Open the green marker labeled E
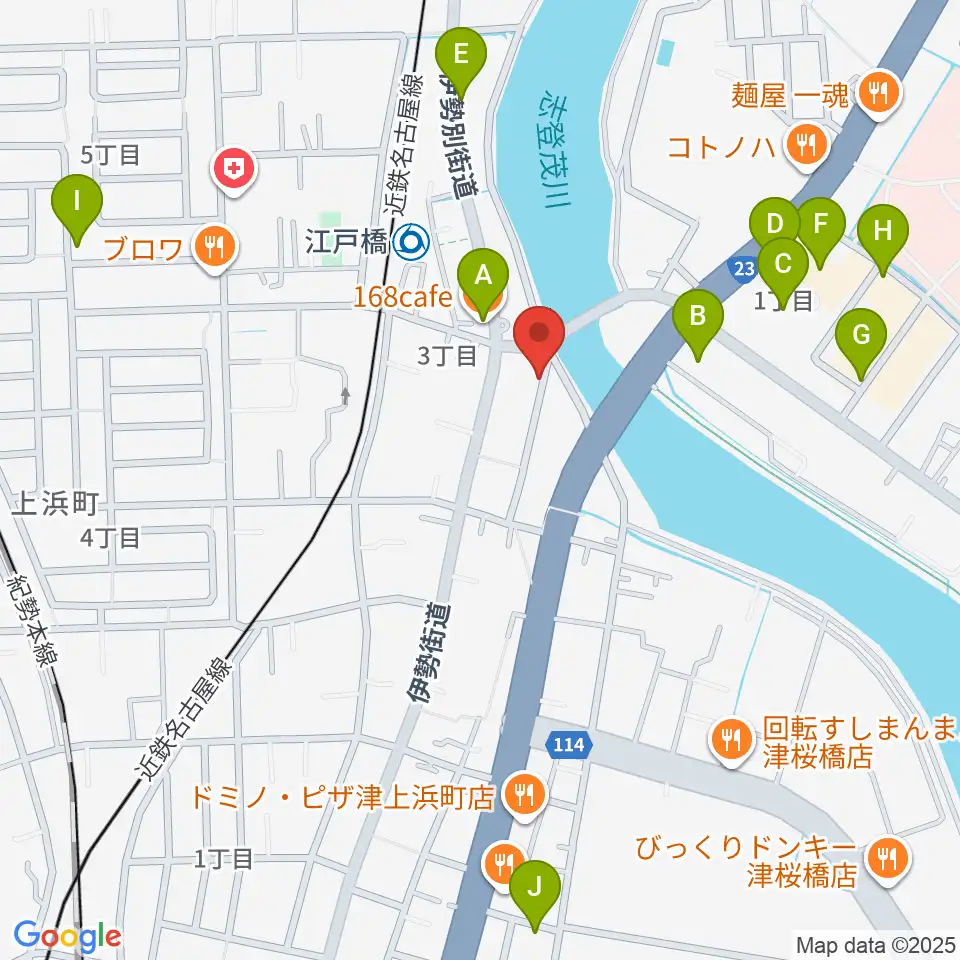Image resolution: width=960 pixels, height=960 pixels. [461, 62]
